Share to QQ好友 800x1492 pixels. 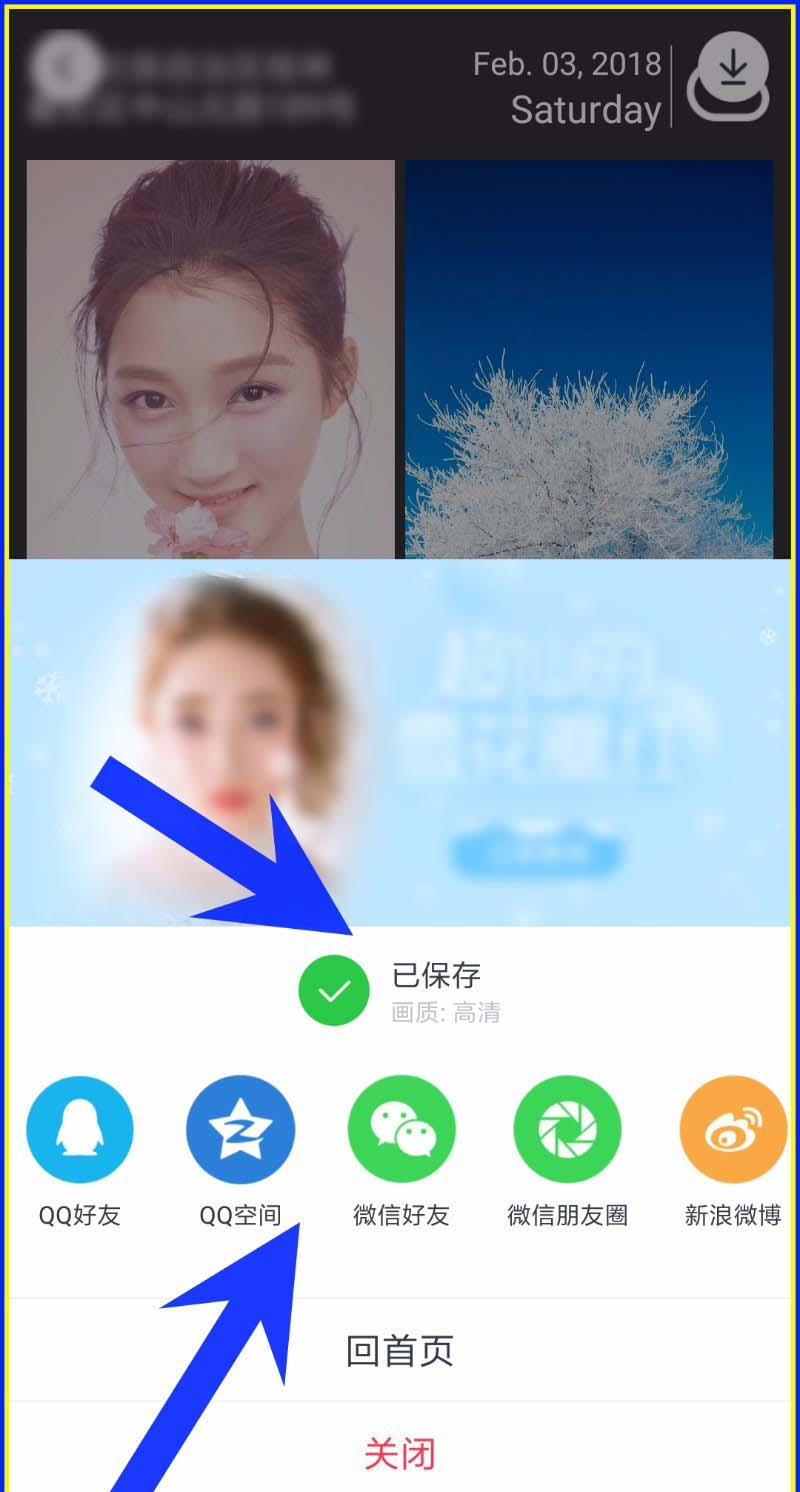(80, 1130)
